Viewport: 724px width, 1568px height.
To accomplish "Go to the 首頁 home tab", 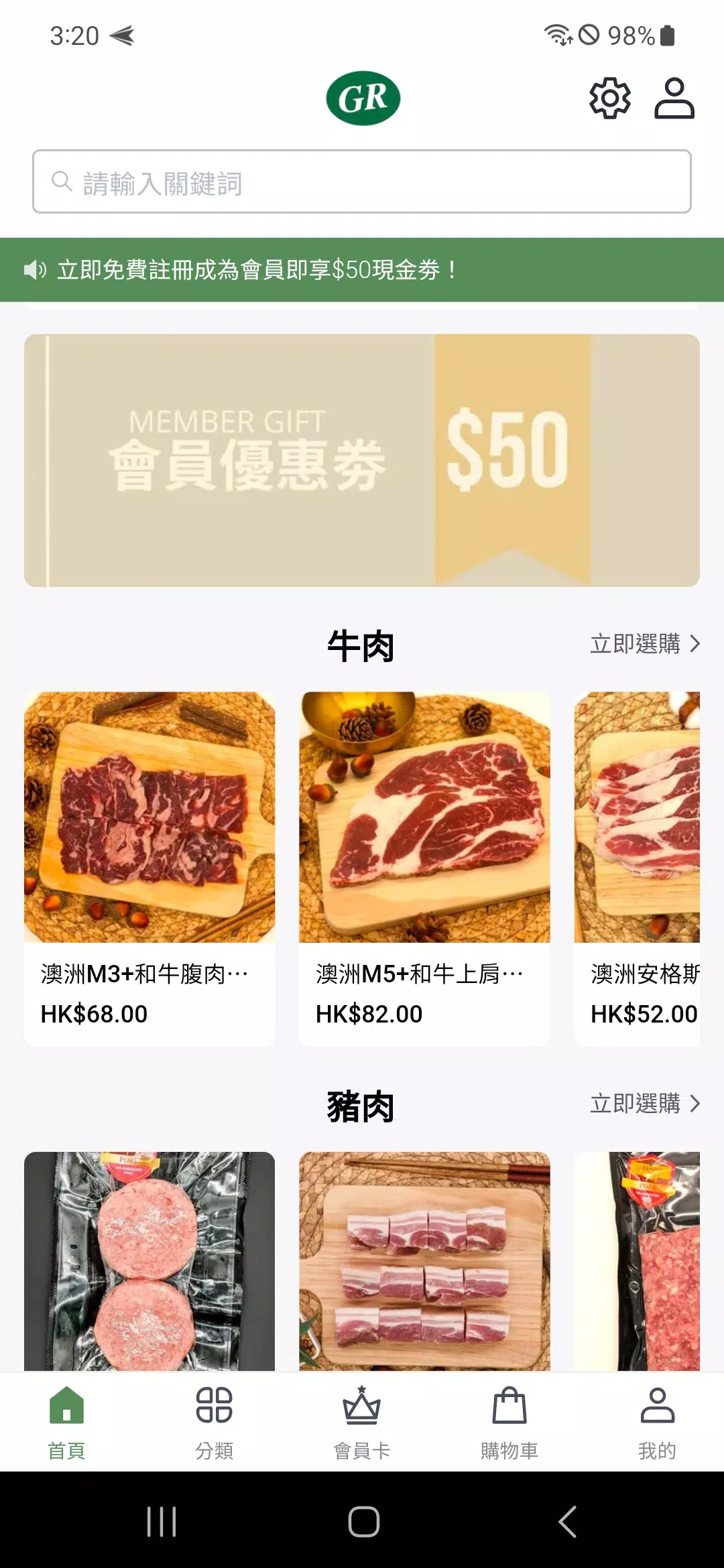I will 66,1422.
